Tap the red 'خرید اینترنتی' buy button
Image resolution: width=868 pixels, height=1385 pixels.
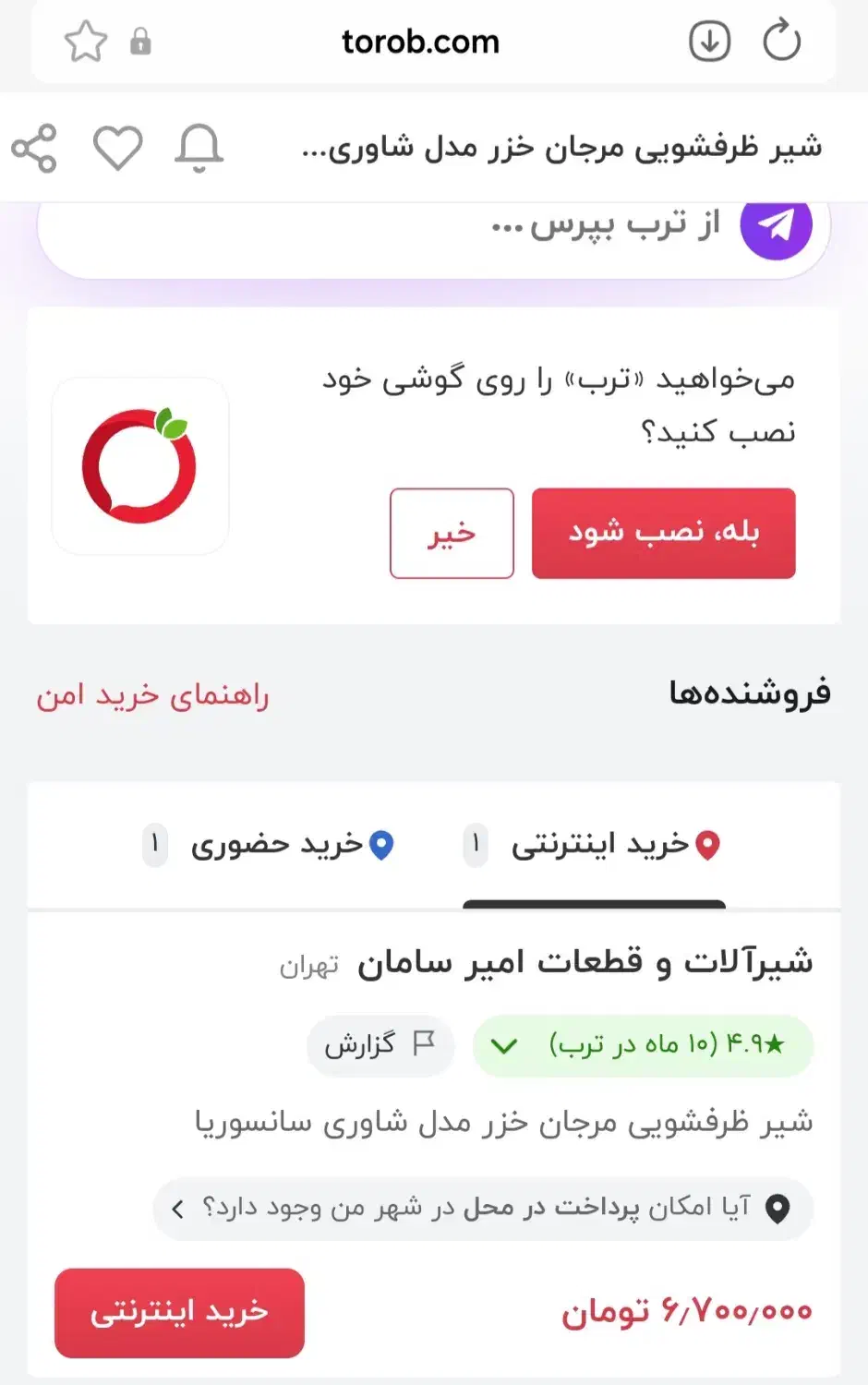pos(179,1312)
